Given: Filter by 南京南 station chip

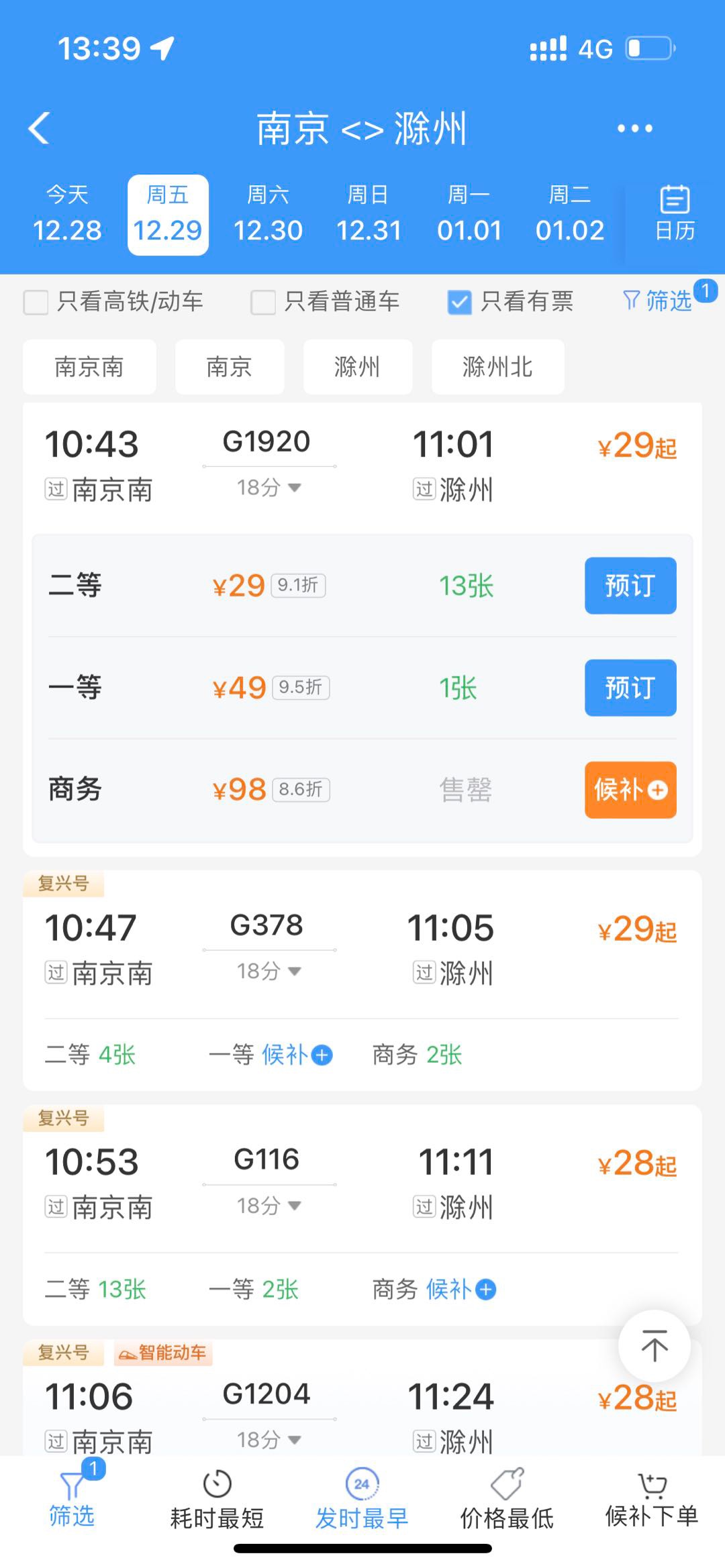Looking at the screenshot, I should click(89, 367).
